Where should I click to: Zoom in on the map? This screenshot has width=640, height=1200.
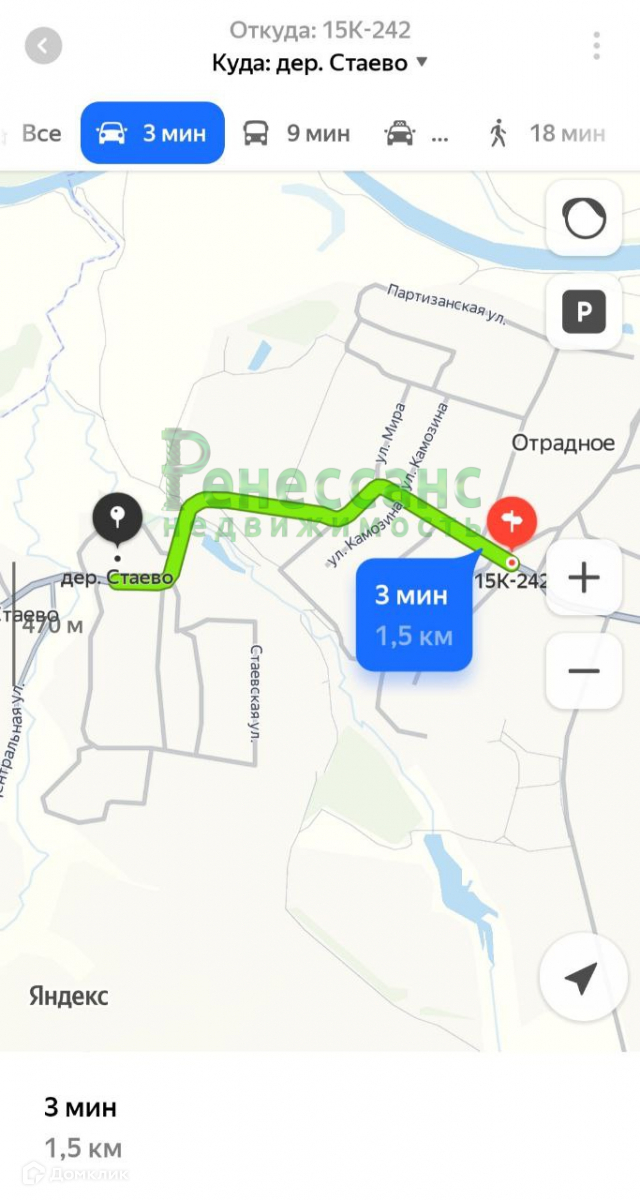click(583, 578)
